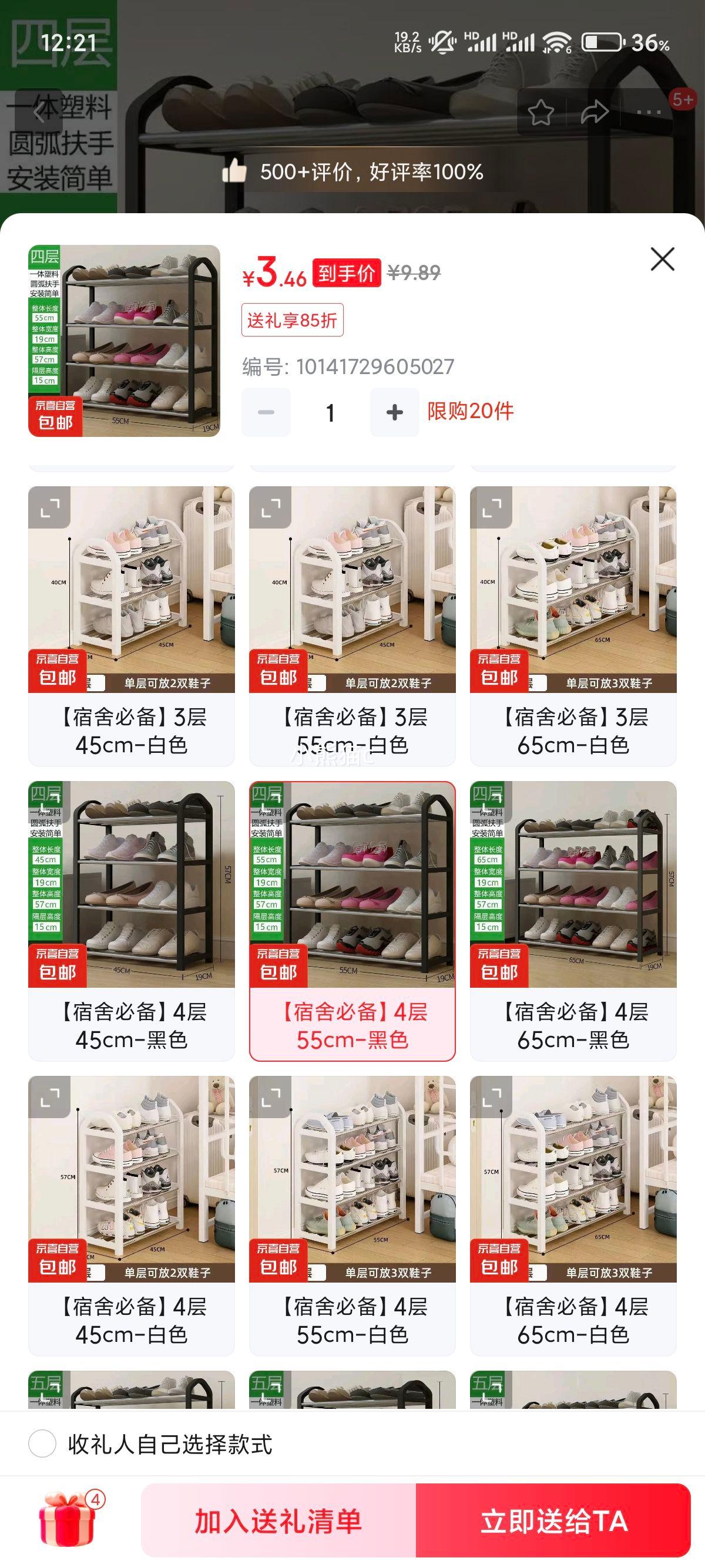Decrease quantity with the minus button

click(x=266, y=413)
